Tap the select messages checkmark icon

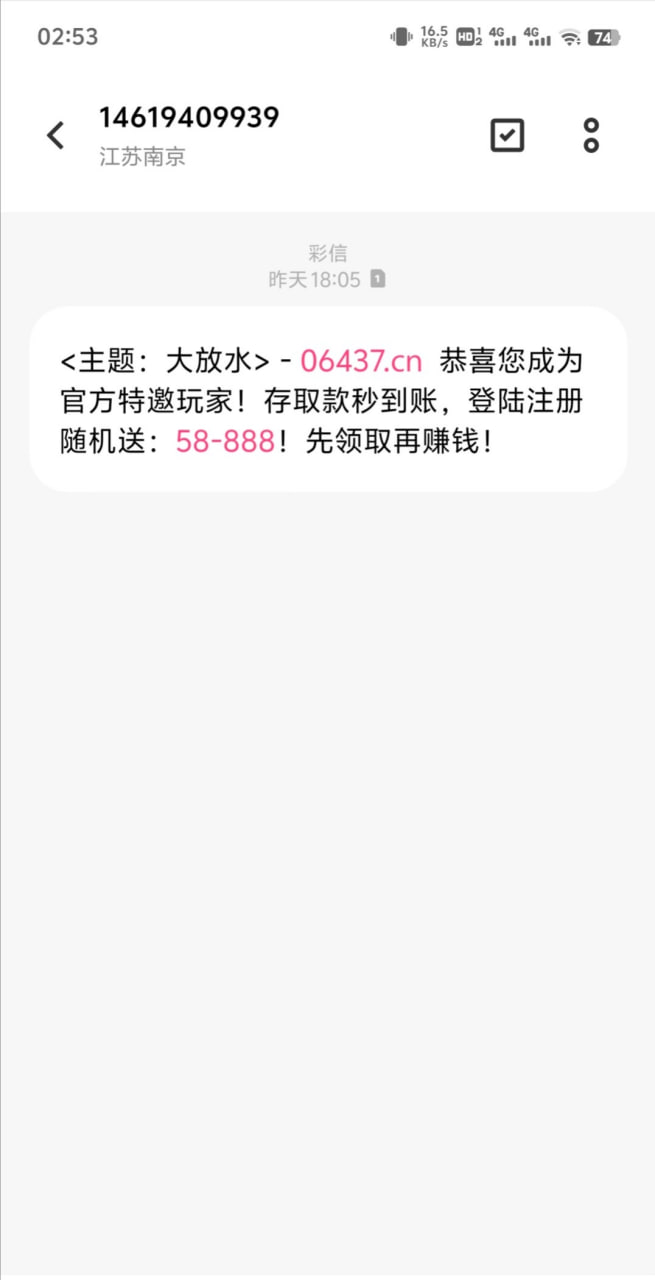click(507, 135)
